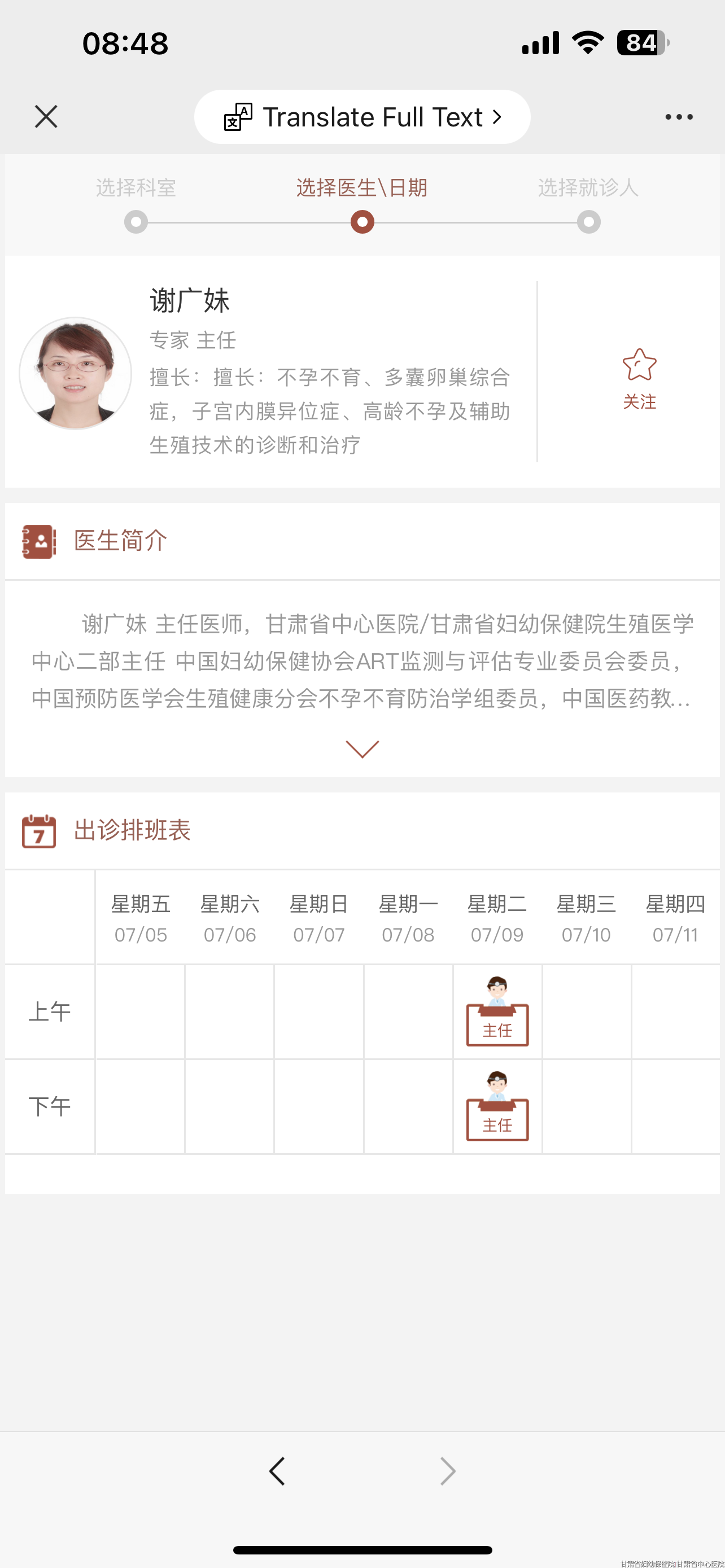Image resolution: width=725 pixels, height=1568 pixels.
Task: Close the mini program page
Action: 46,116
